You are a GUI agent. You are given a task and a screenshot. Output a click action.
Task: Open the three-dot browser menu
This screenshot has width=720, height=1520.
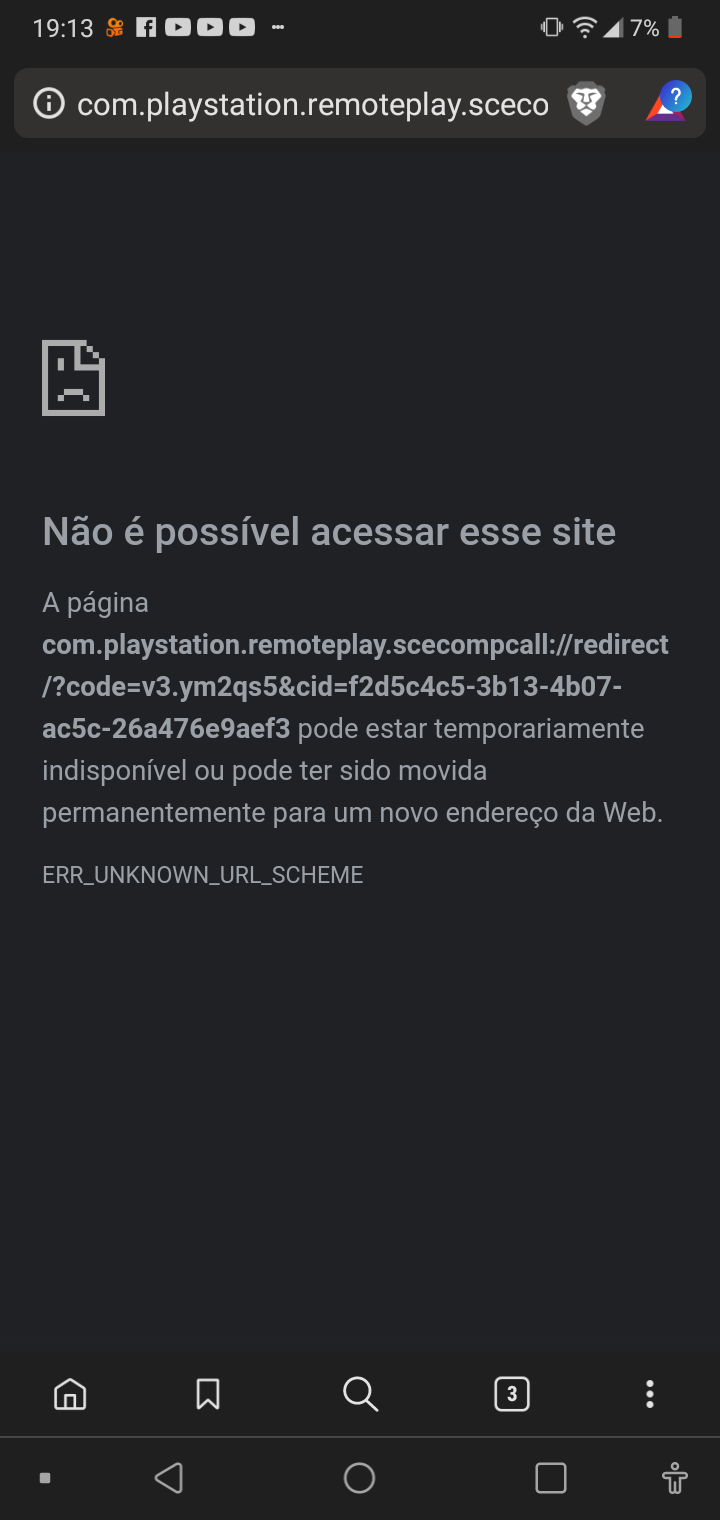tap(650, 1394)
